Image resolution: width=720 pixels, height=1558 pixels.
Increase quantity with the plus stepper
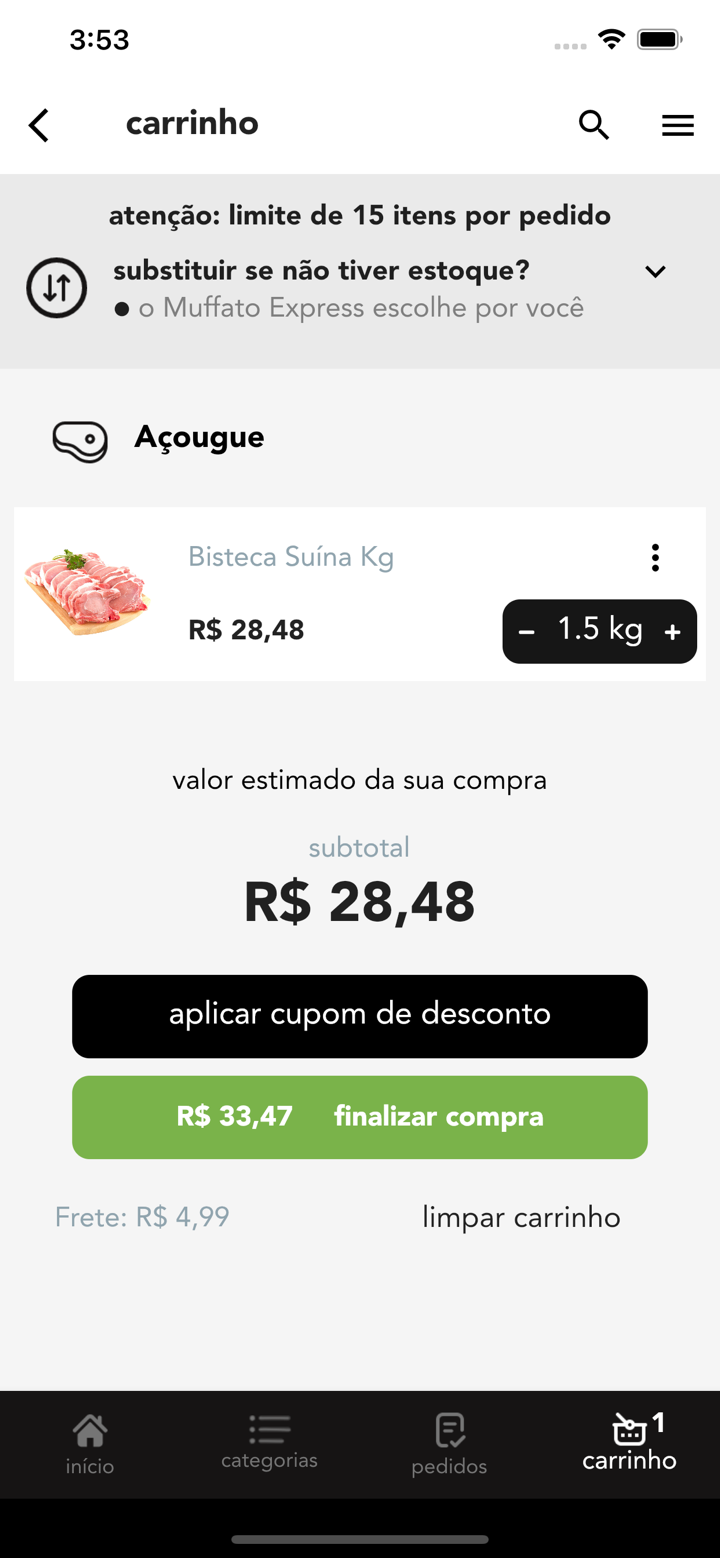point(672,631)
